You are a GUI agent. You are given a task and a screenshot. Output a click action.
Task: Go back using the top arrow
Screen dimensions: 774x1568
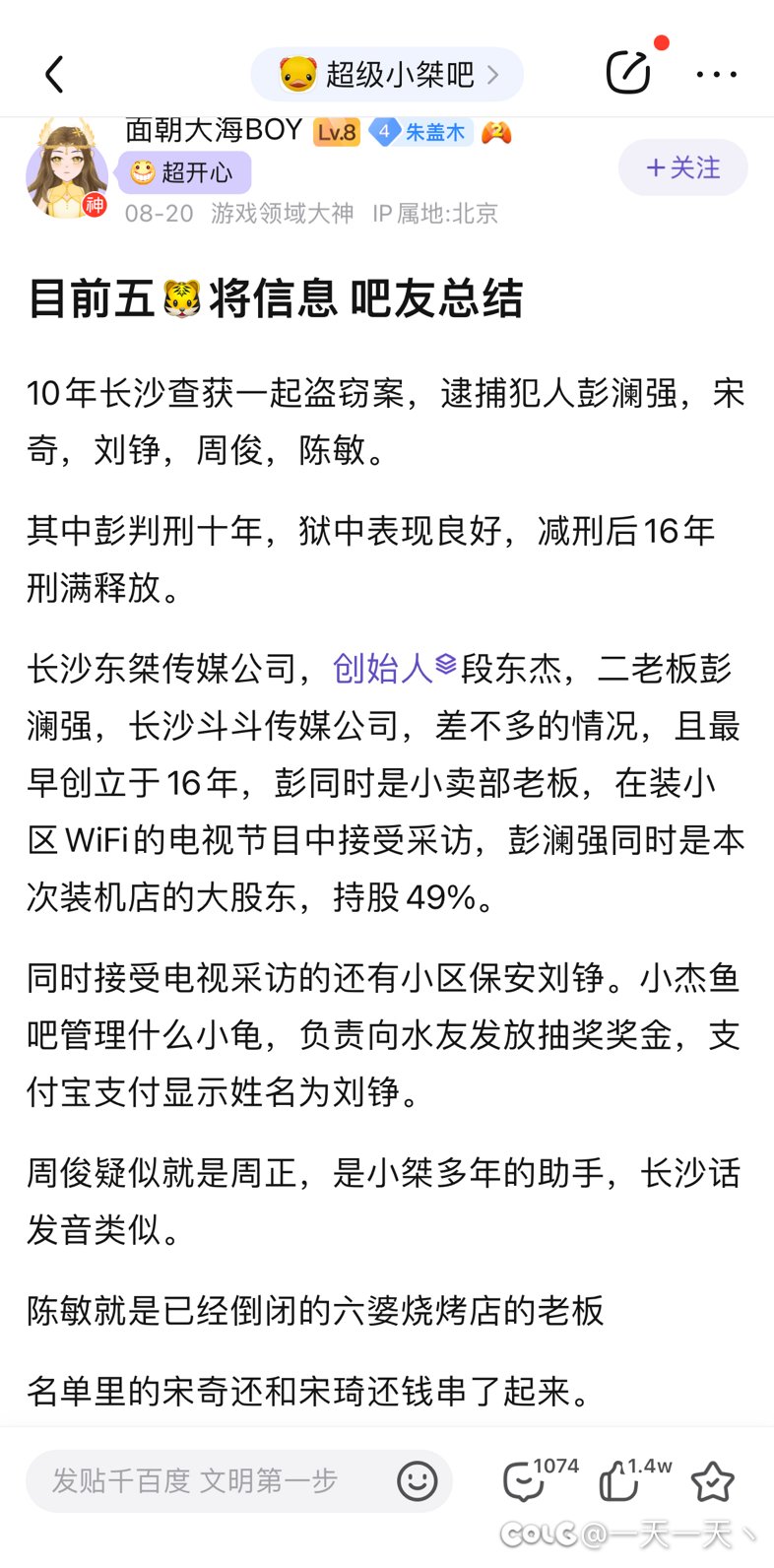pos(55,75)
